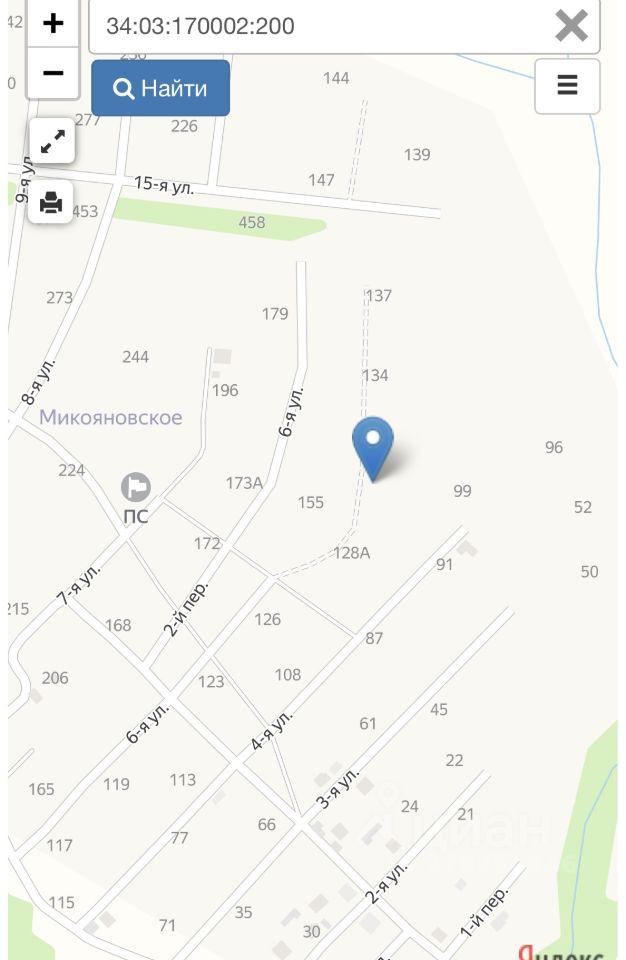
Task: Clear the cadastral number search field
Action: 571,25
